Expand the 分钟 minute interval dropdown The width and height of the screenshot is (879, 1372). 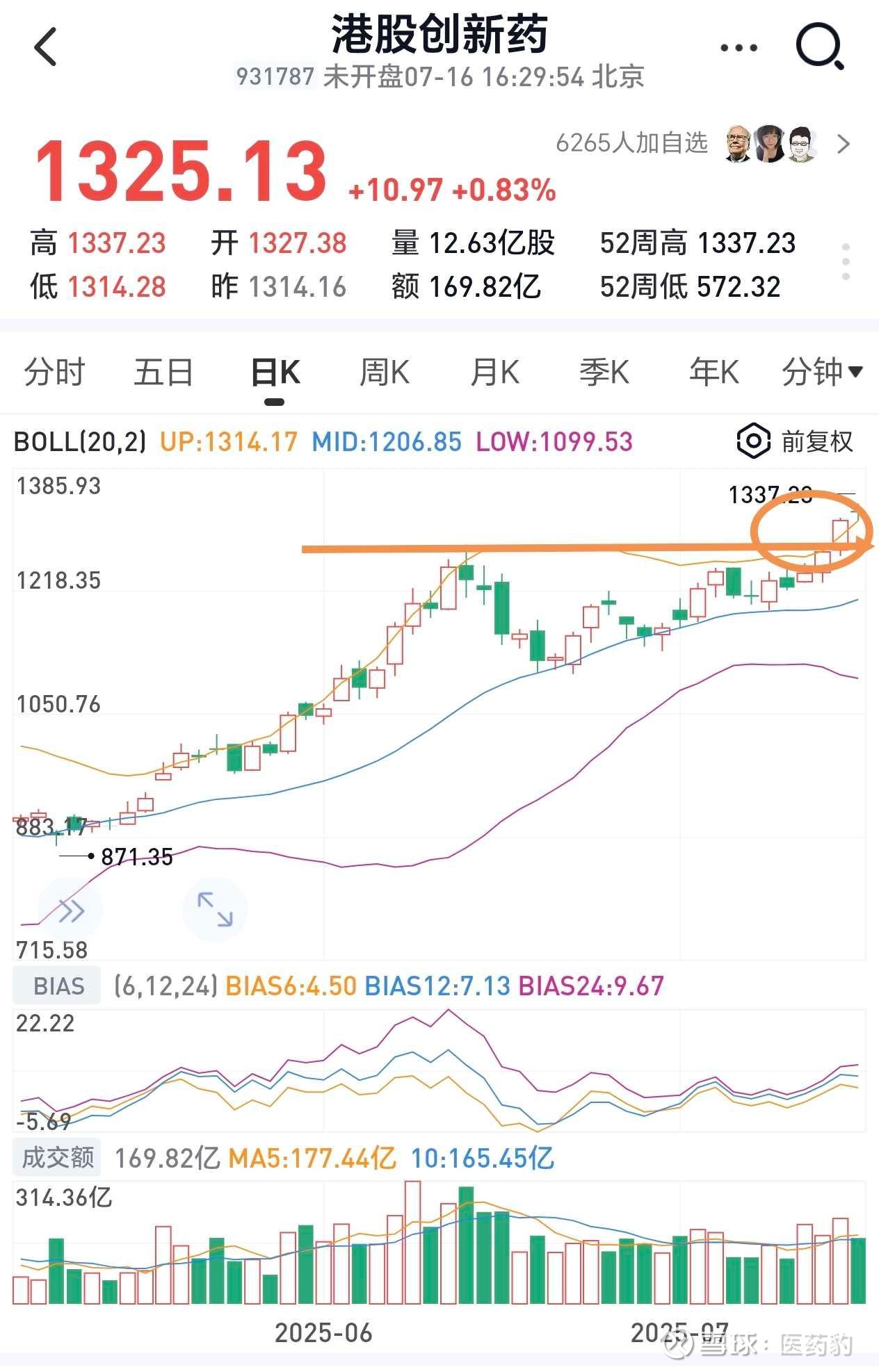point(822,373)
